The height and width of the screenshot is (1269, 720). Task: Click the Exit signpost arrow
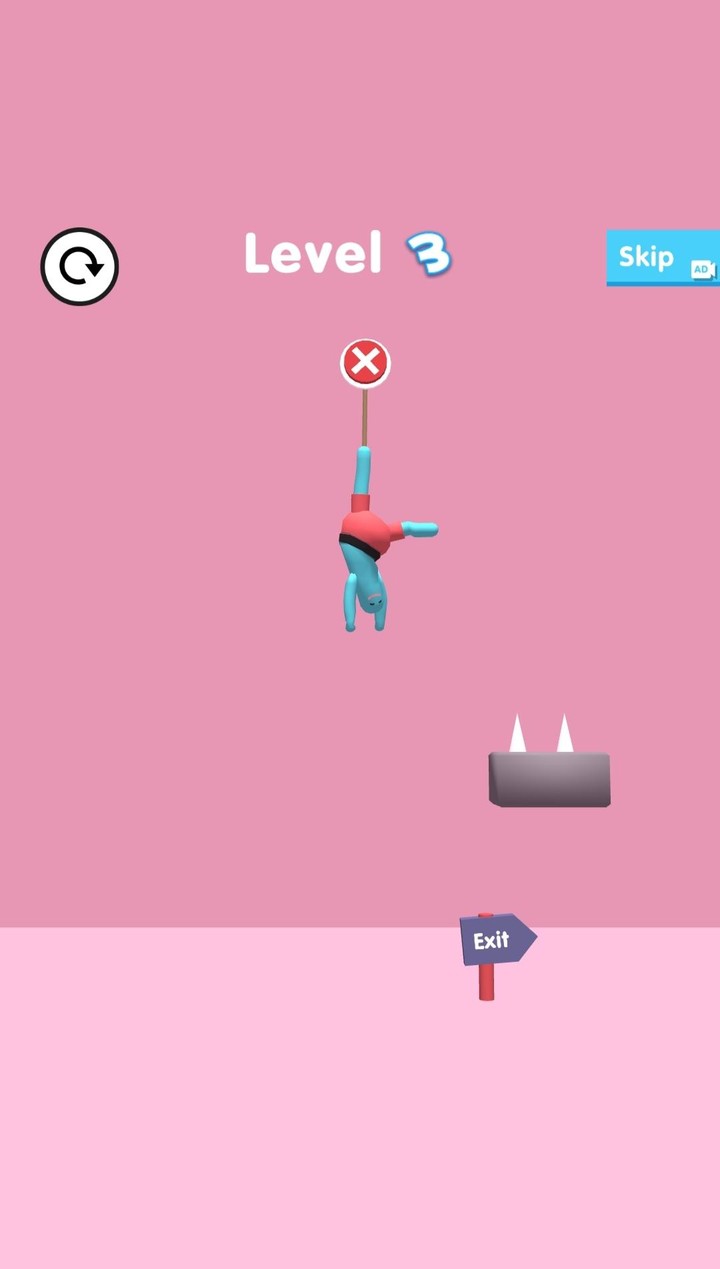click(x=497, y=939)
